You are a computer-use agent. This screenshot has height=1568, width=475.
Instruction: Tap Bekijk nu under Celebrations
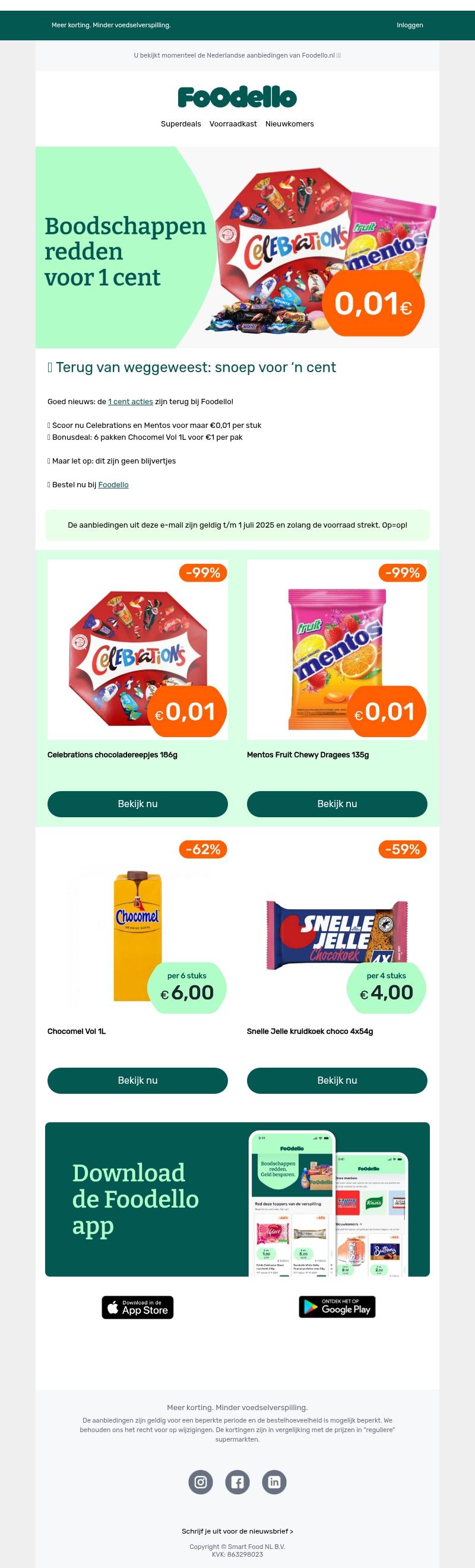click(x=138, y=804)
